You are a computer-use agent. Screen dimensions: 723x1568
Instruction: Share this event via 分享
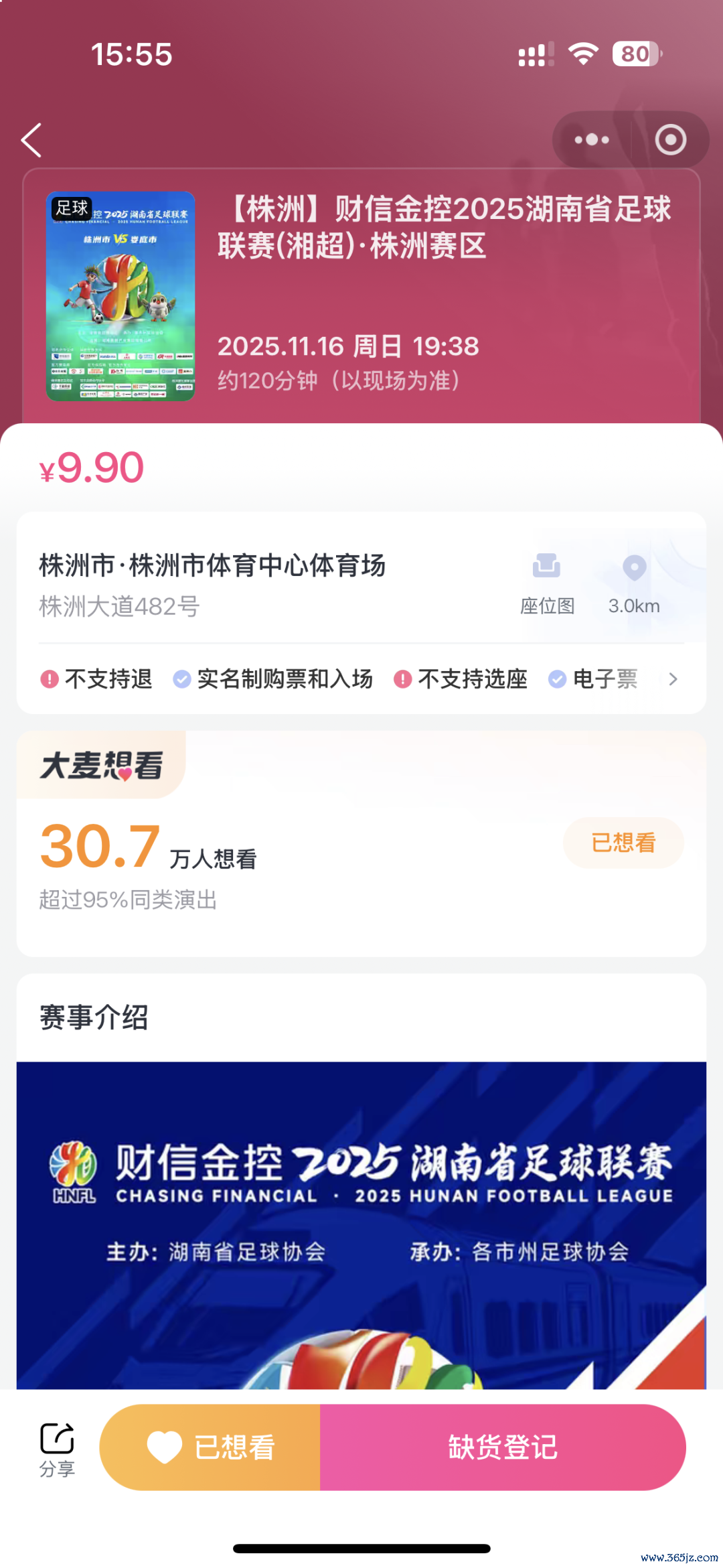(x=57, y=1449)
